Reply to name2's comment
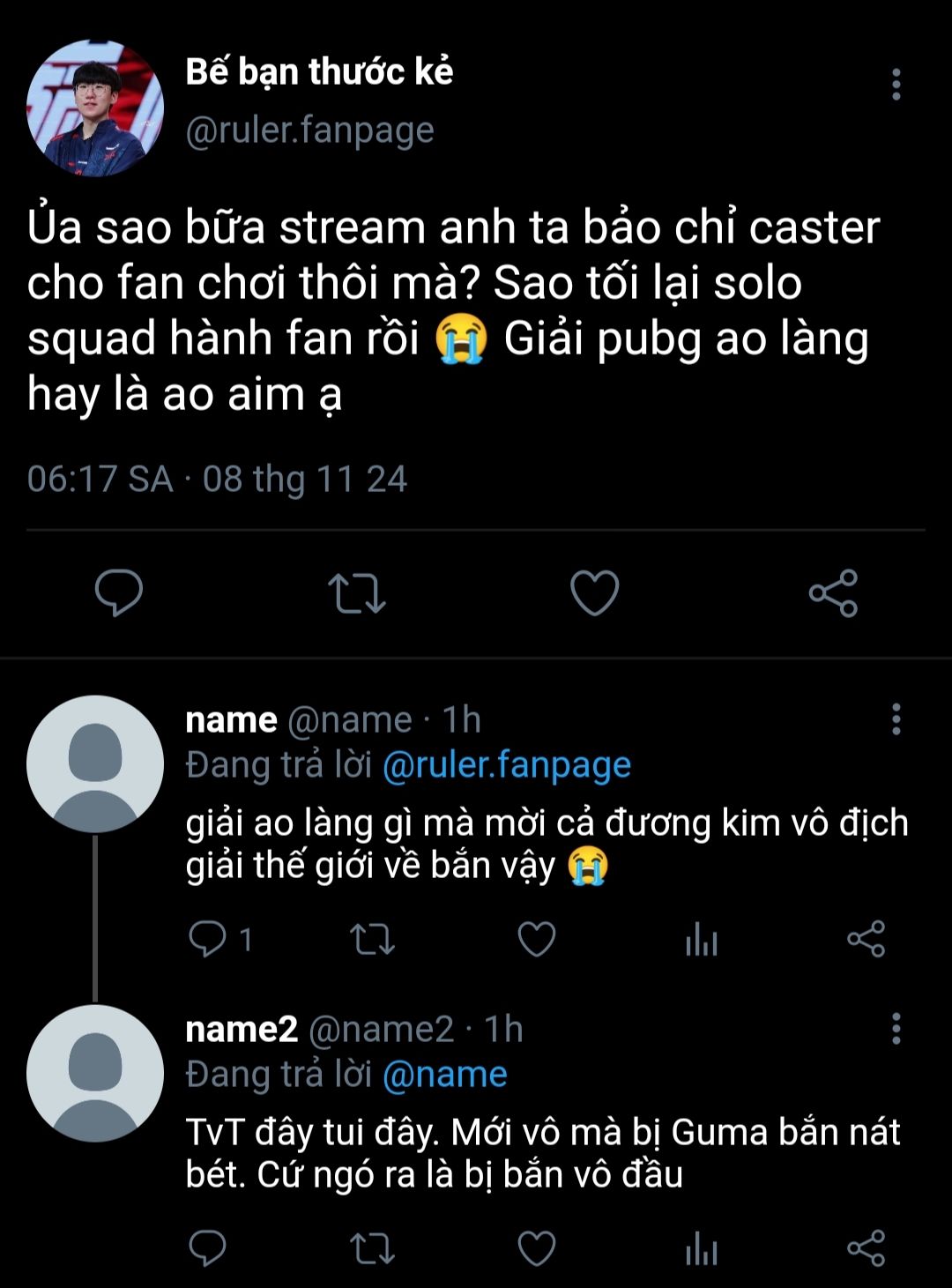952x1288 pixels. tap(208, 1248)
